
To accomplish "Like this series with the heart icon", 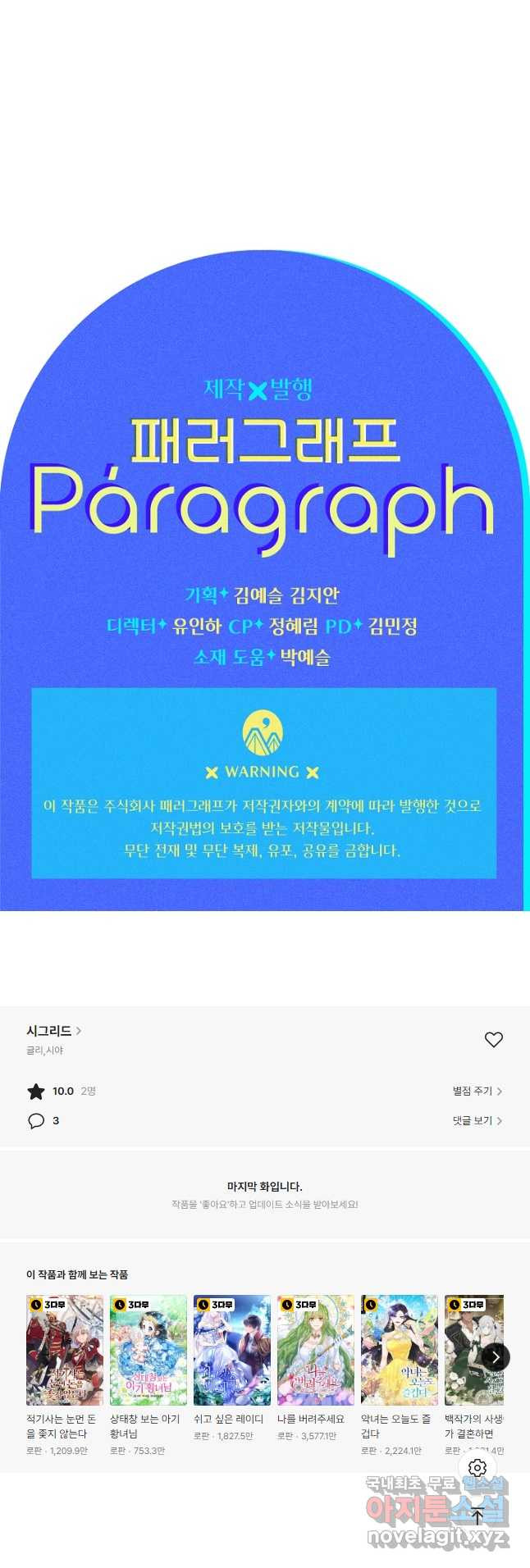I will (x=493, y=1039).
